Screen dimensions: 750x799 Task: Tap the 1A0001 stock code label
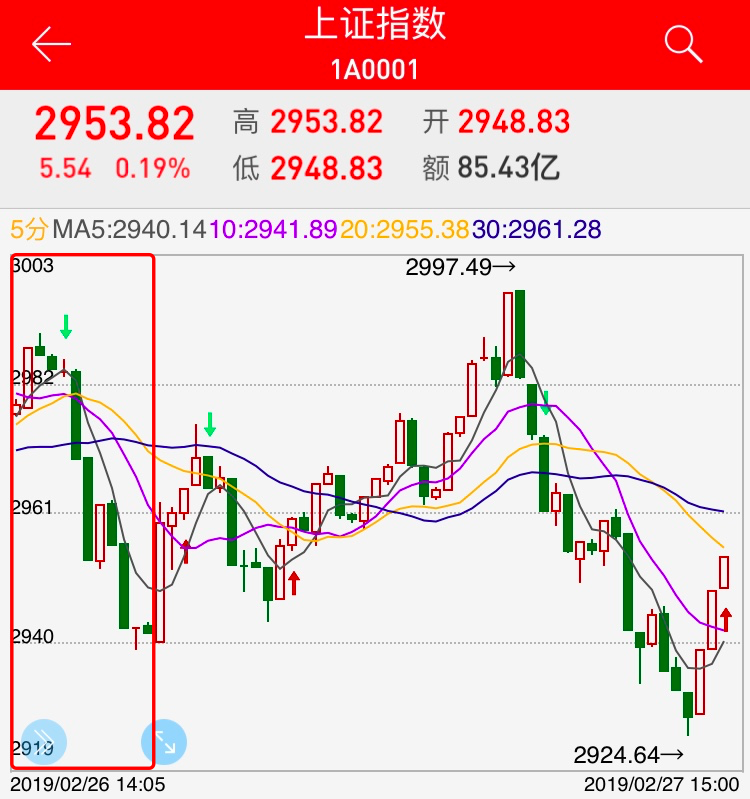click(375, 71)
